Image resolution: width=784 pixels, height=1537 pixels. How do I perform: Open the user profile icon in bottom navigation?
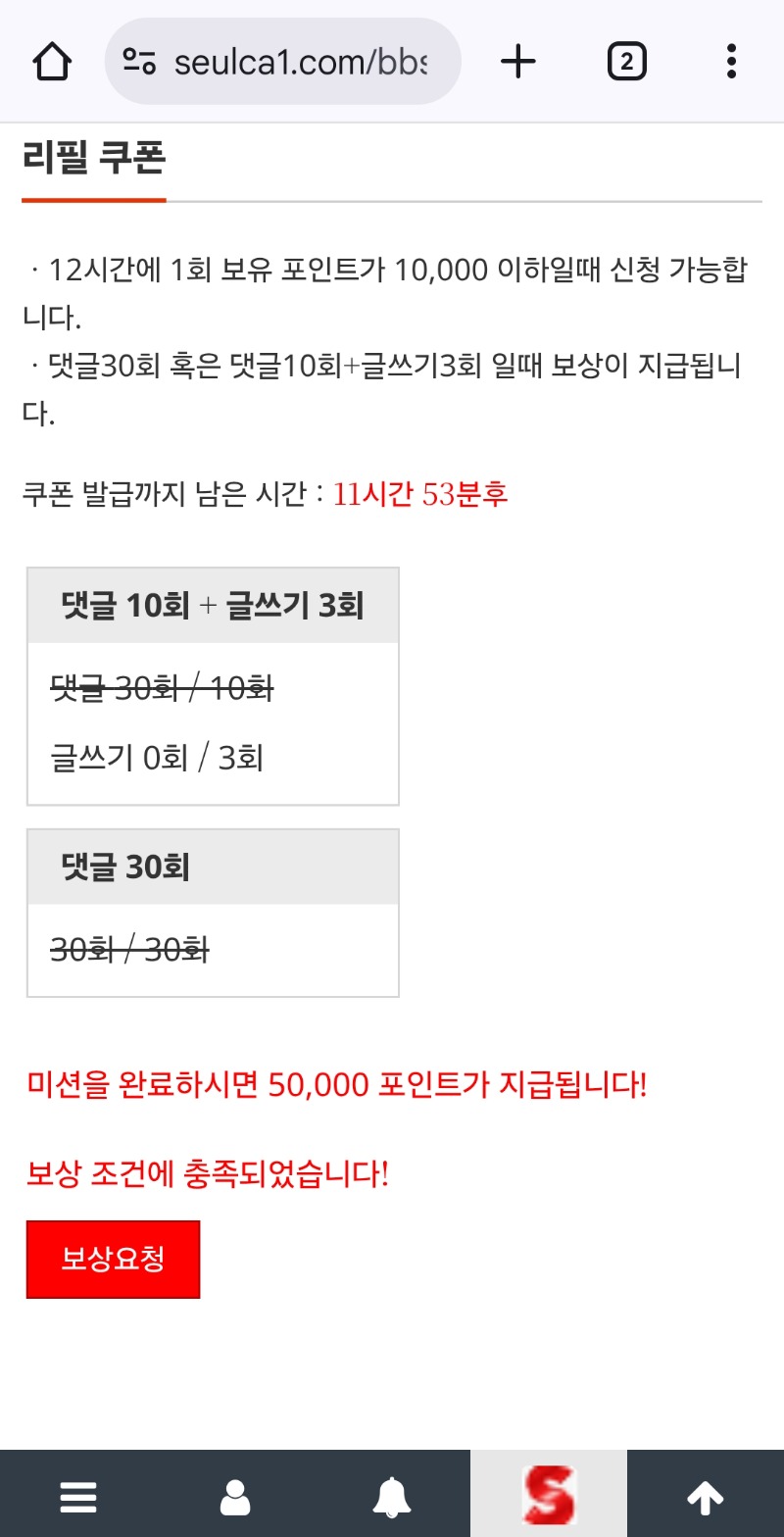coord(234,1495)
